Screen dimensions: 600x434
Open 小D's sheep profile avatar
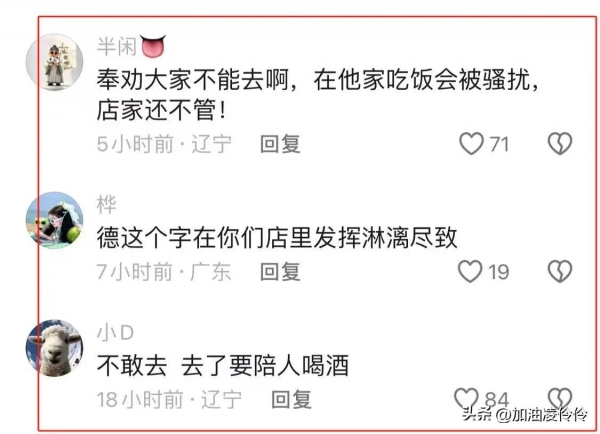[53, 350]
